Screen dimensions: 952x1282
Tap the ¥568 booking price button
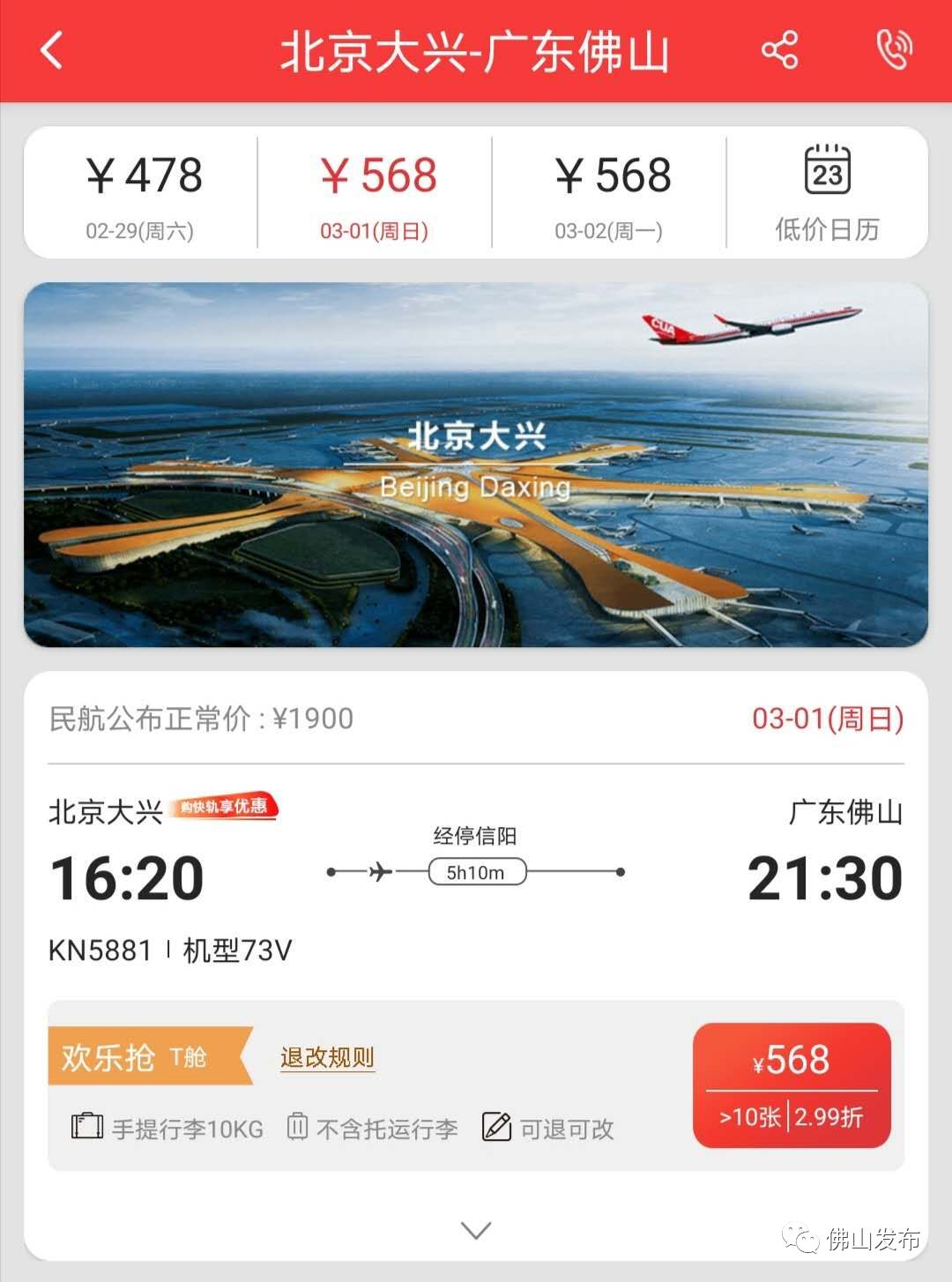pyautogui.click(x=791, y=1062)
